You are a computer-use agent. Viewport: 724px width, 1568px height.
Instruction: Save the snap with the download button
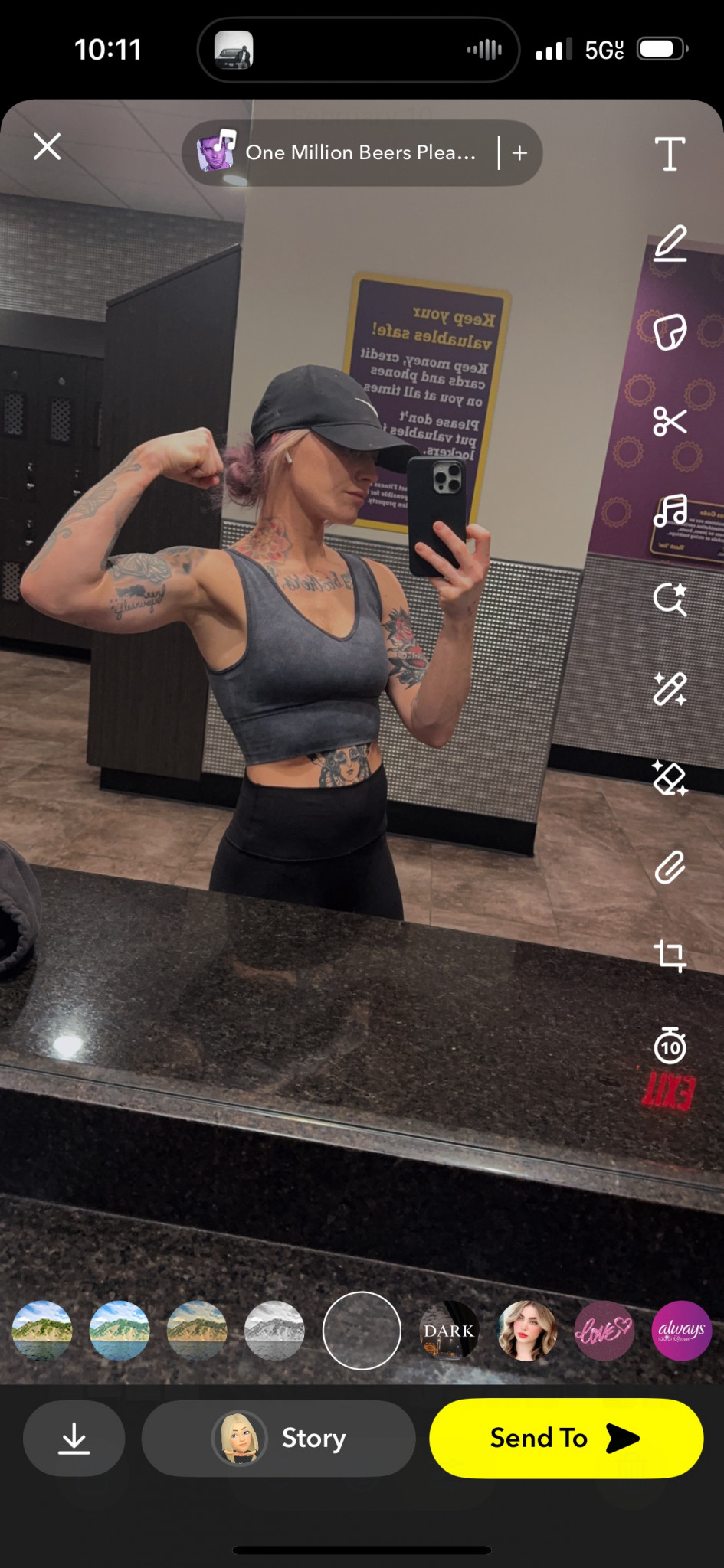click(x=74, y=1438)
